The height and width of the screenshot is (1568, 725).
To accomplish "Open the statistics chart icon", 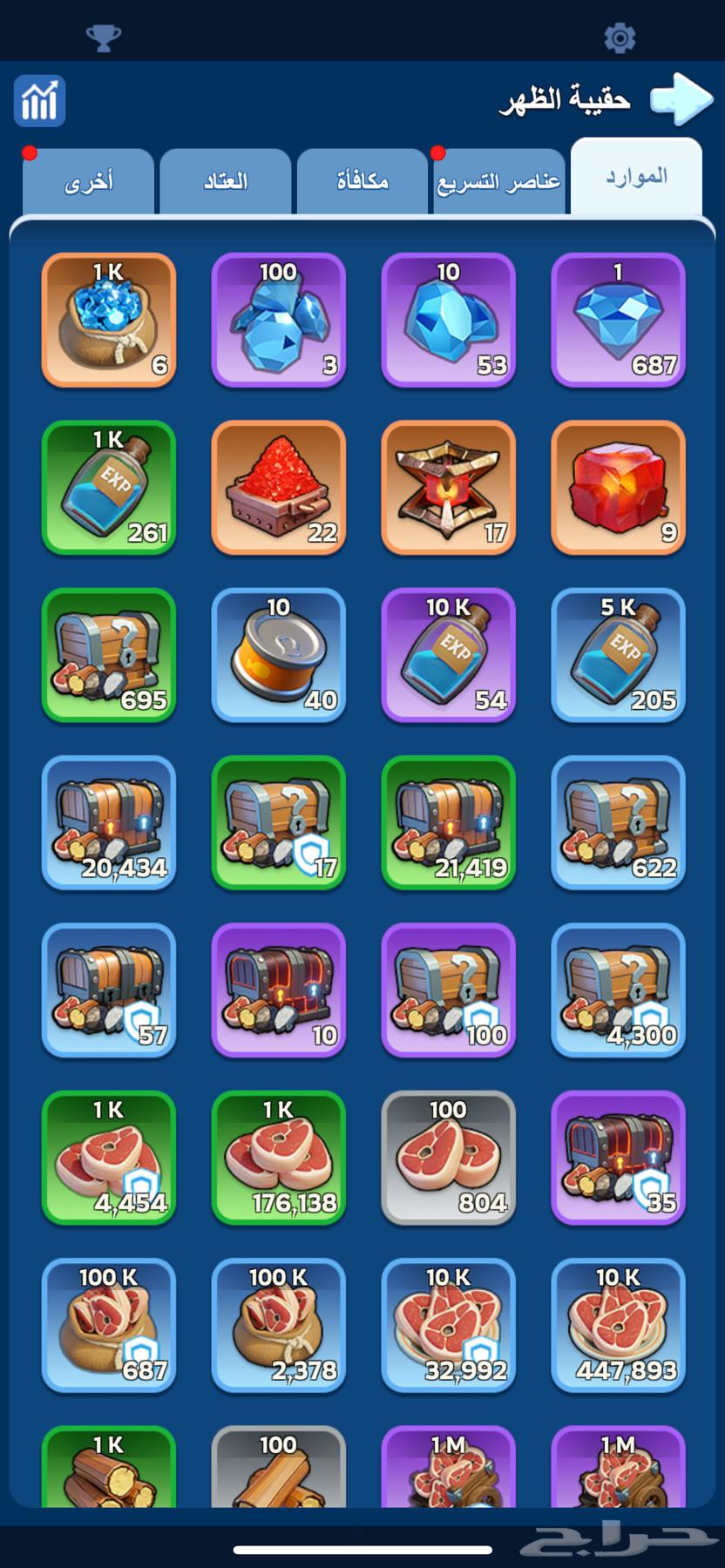I will [39, 101].
